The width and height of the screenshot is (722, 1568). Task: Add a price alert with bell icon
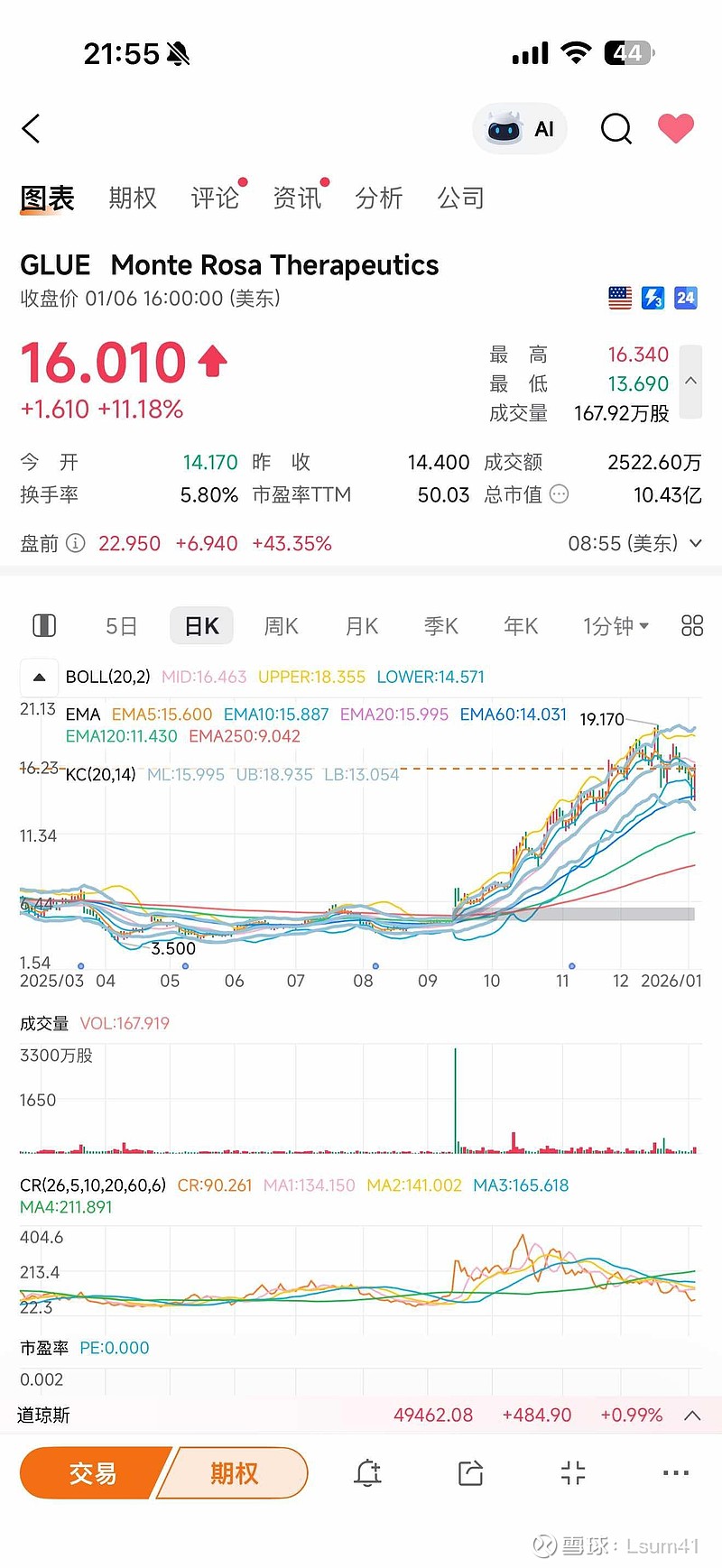click(x=367, y=1473)
